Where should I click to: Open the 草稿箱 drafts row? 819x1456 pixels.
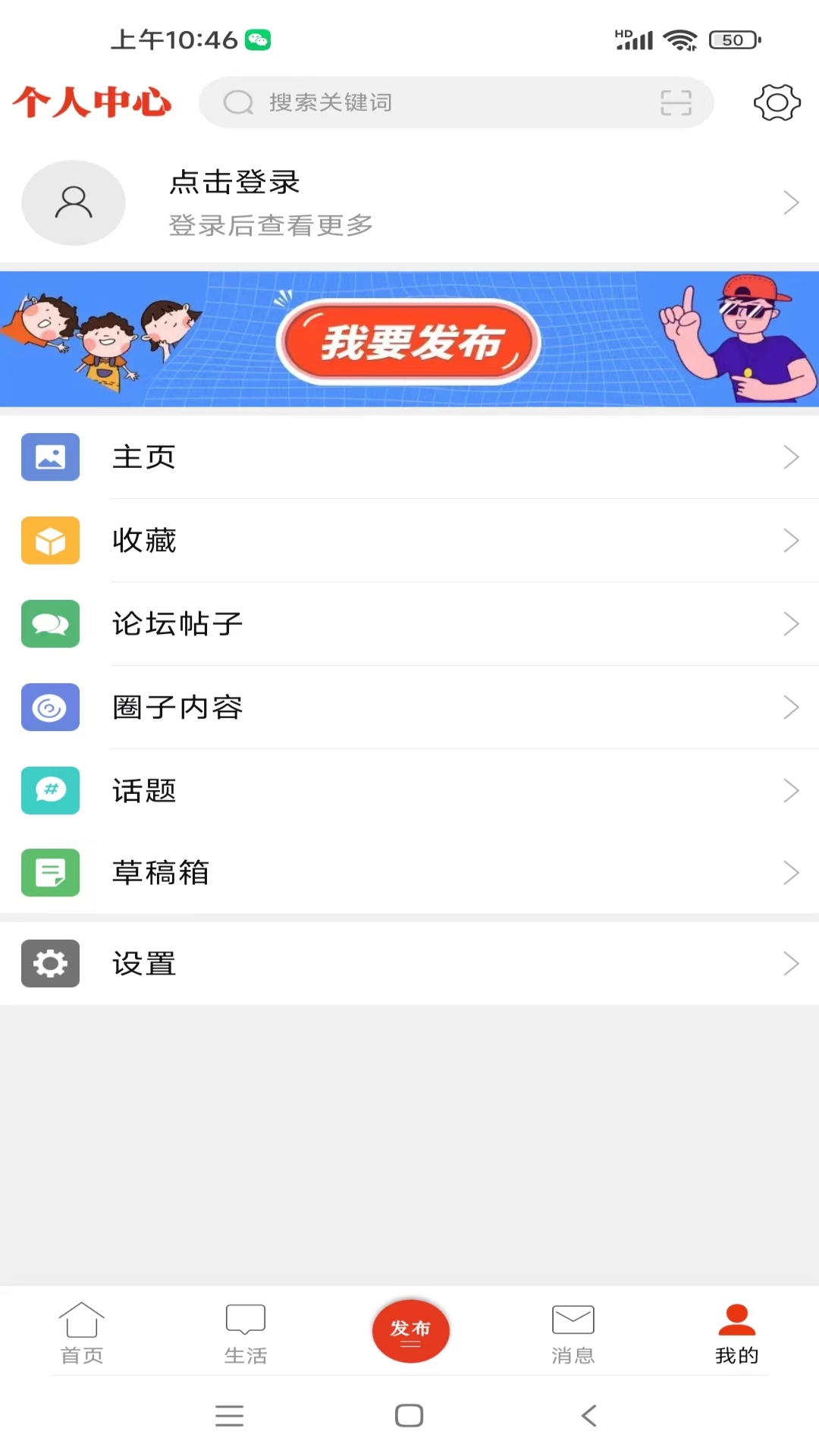pyautogui.click(x=409, y=873)
